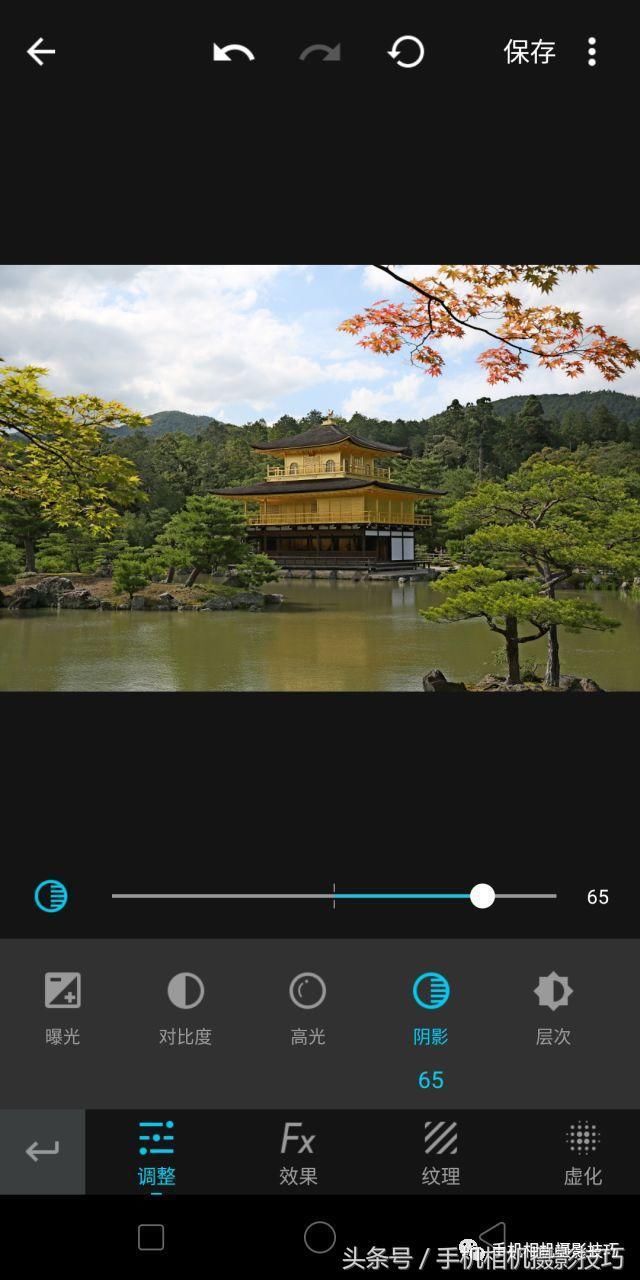The width and height of the screenshot is (640, 1280).
Task: Select the 对比度 contrast adjustment
Action: (x=185, y=1007)
